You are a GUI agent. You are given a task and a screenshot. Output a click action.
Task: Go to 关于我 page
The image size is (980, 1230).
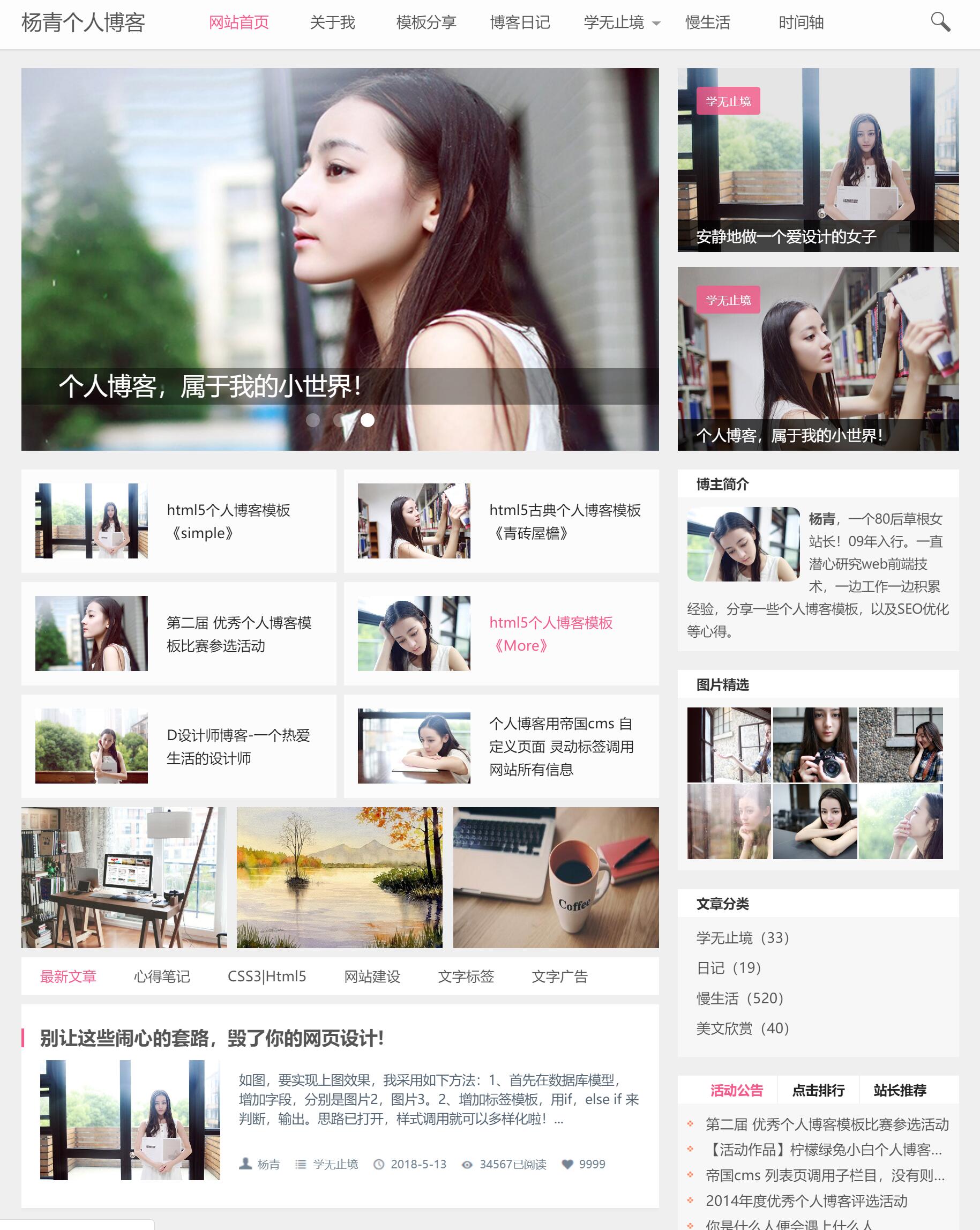332,23
